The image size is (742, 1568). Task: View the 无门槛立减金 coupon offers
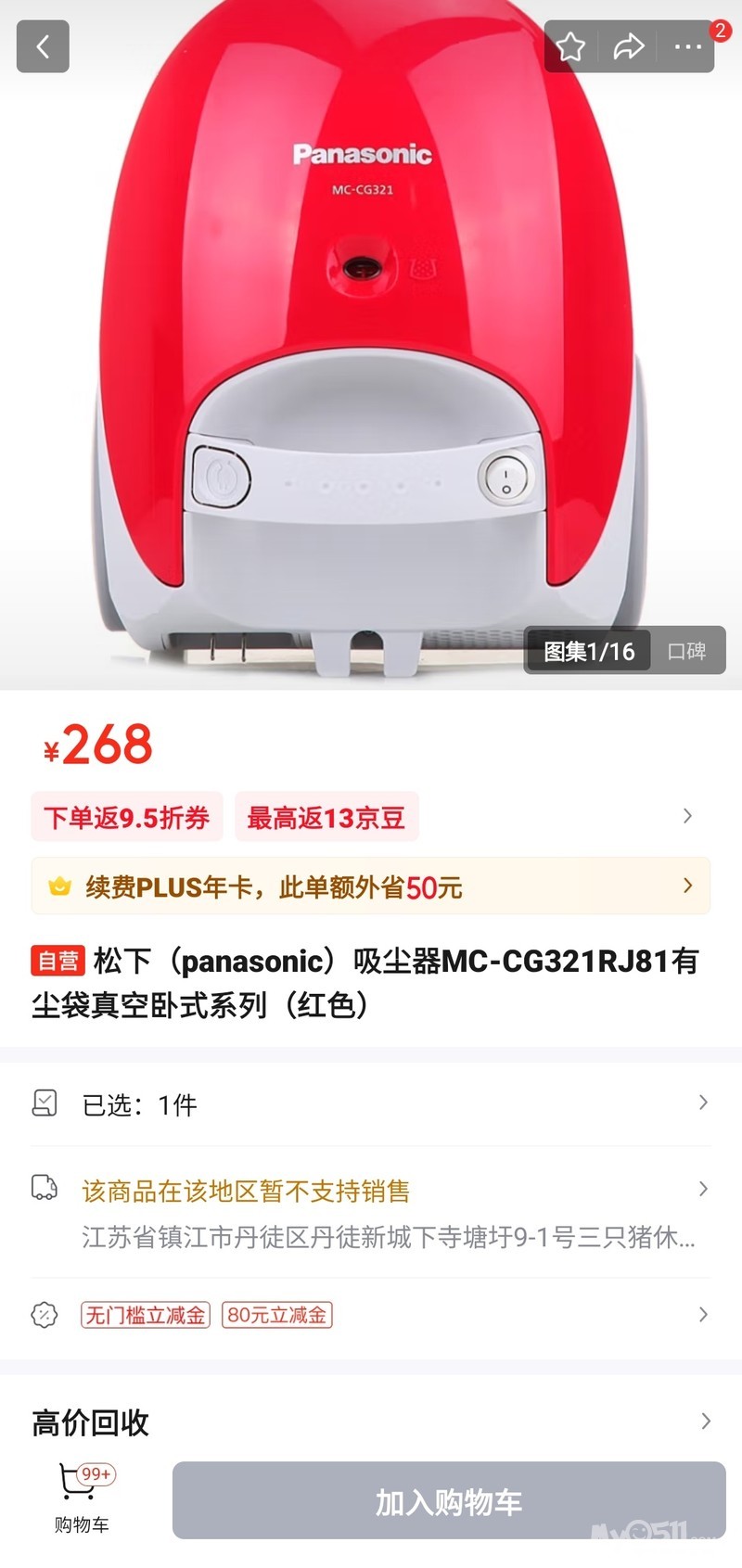[x=146, y=1315]
